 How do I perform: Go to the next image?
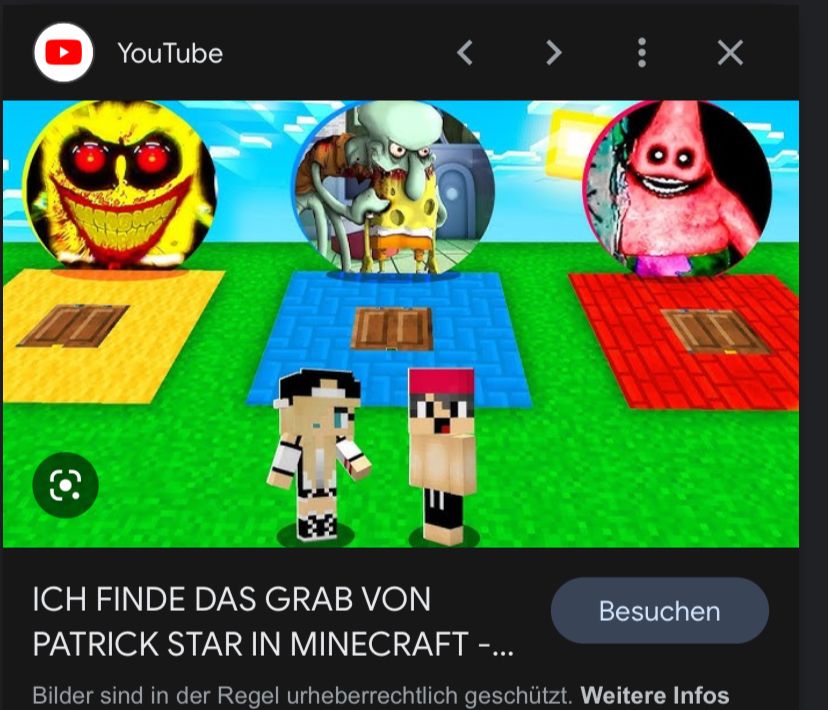[553, 53]
